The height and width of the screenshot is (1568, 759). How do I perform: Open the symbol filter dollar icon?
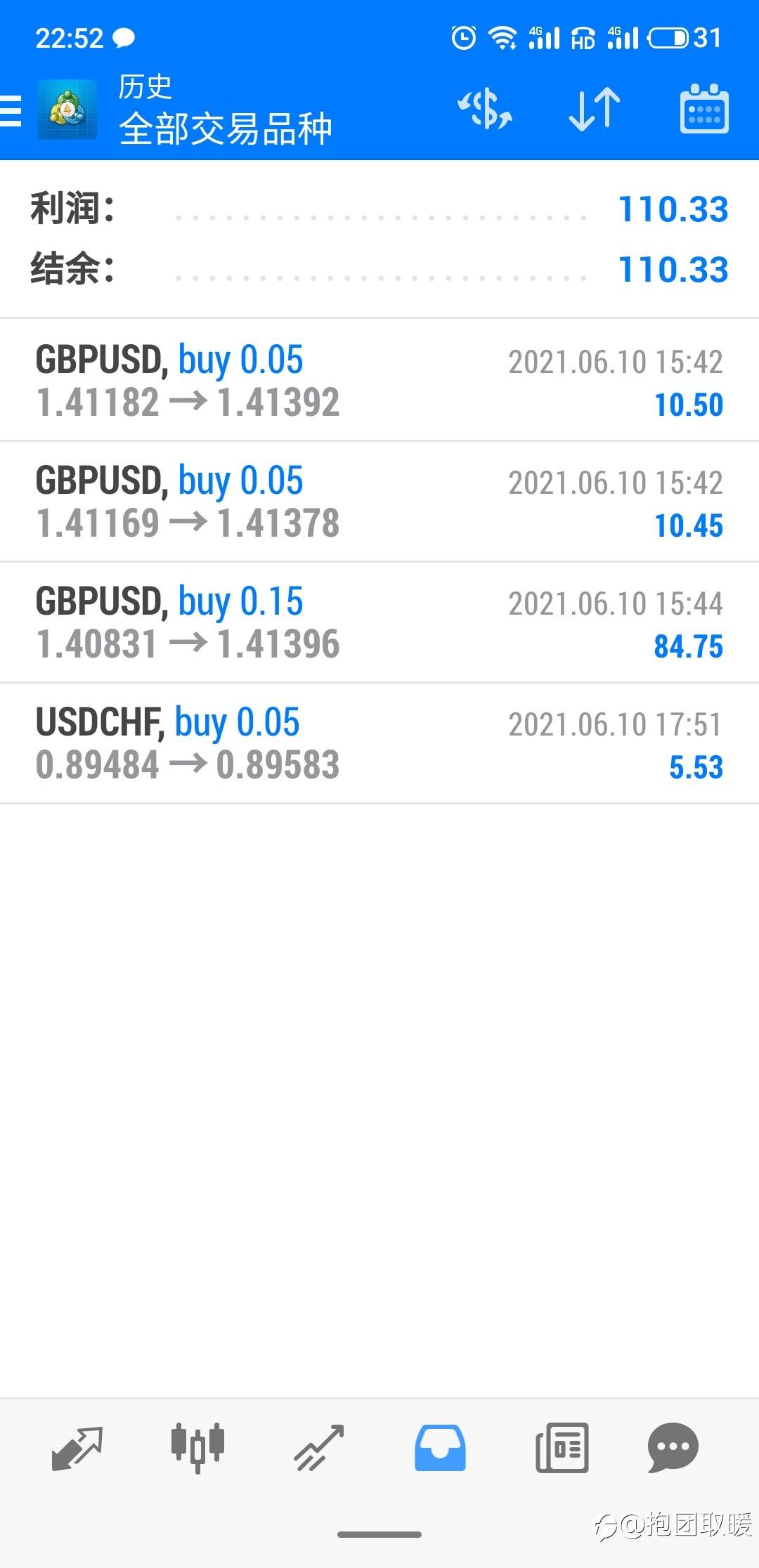[485, 110]
